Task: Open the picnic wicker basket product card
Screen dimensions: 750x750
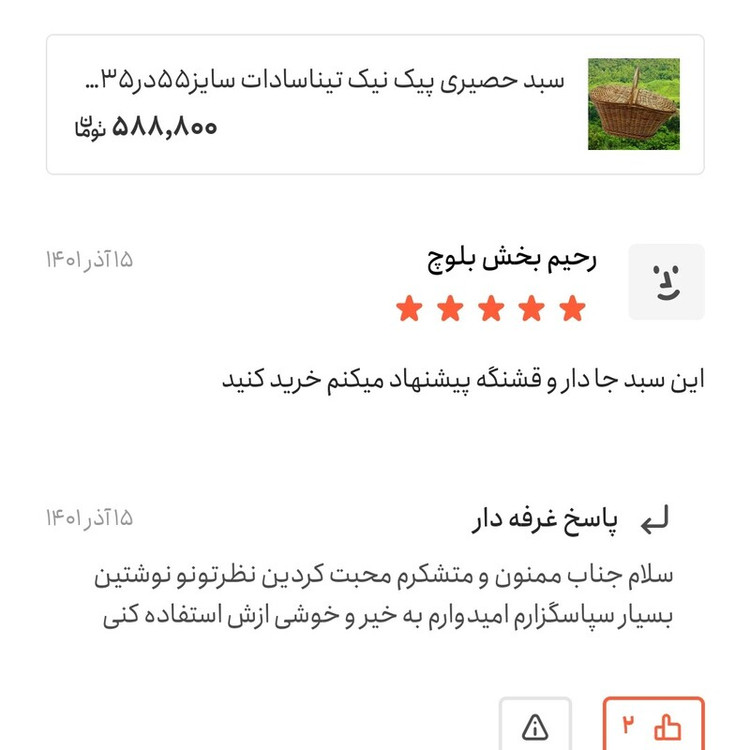Action: pos(375,105)
